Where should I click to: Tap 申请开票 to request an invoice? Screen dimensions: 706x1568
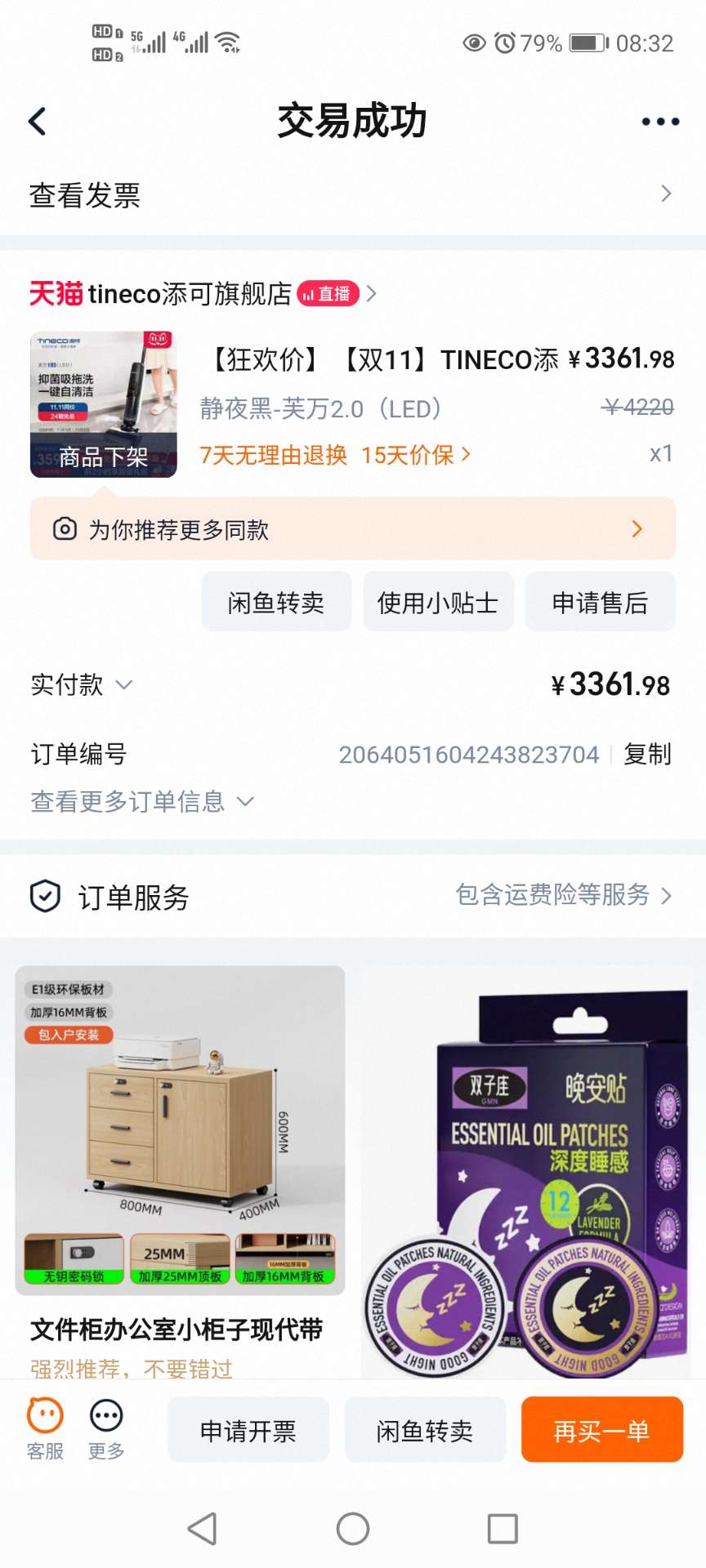(248, 1430)
